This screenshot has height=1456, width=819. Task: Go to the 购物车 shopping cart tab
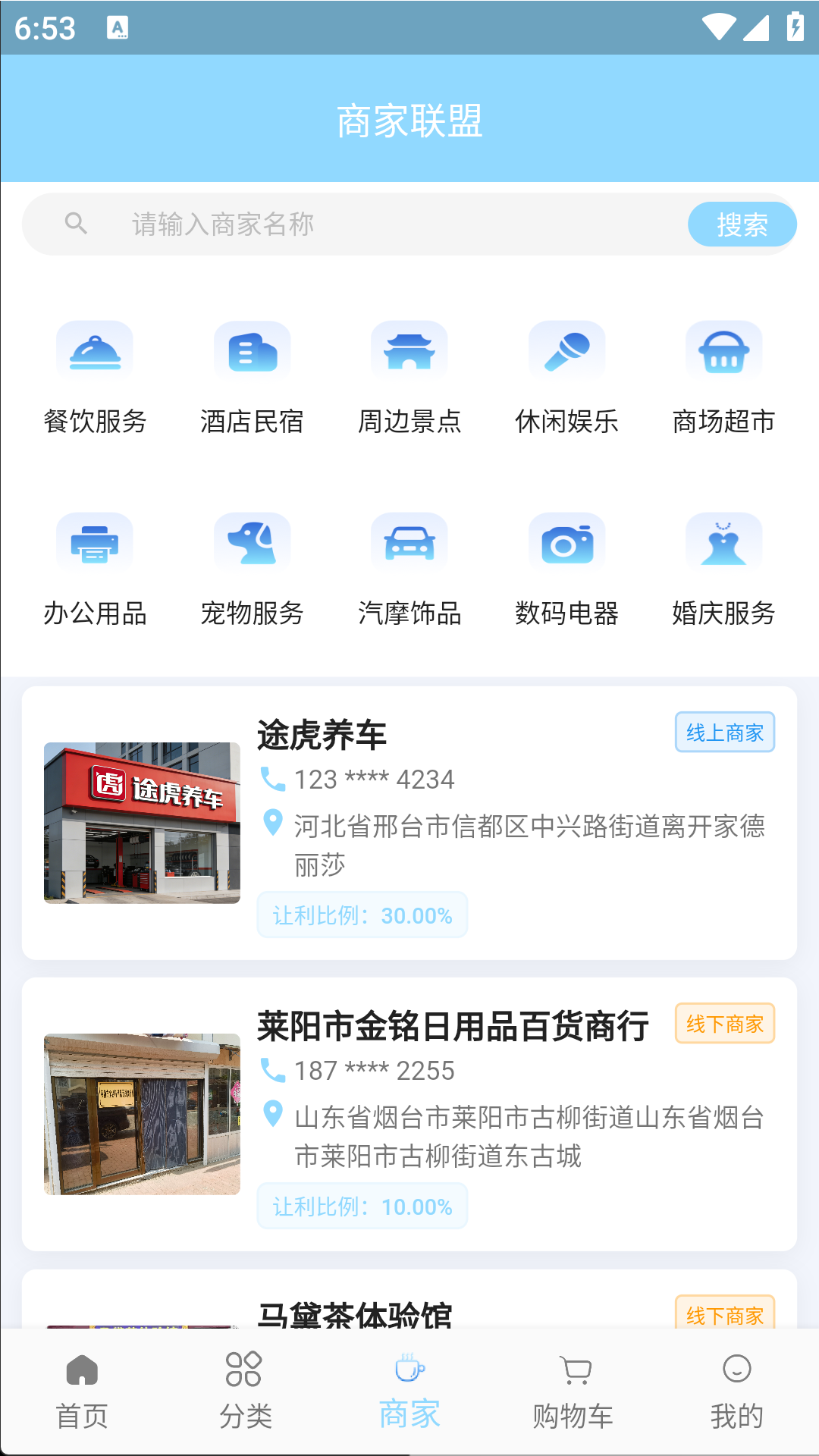[x=573, y=1395]
